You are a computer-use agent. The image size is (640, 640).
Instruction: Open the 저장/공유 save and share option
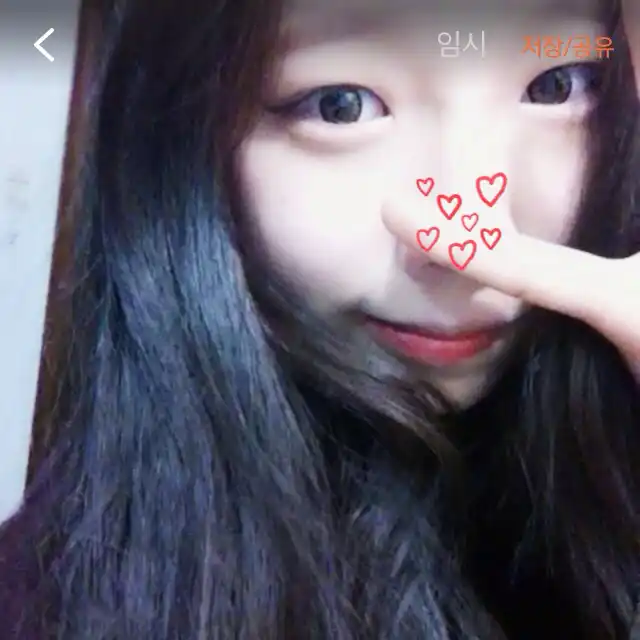(x=567, y=46)
